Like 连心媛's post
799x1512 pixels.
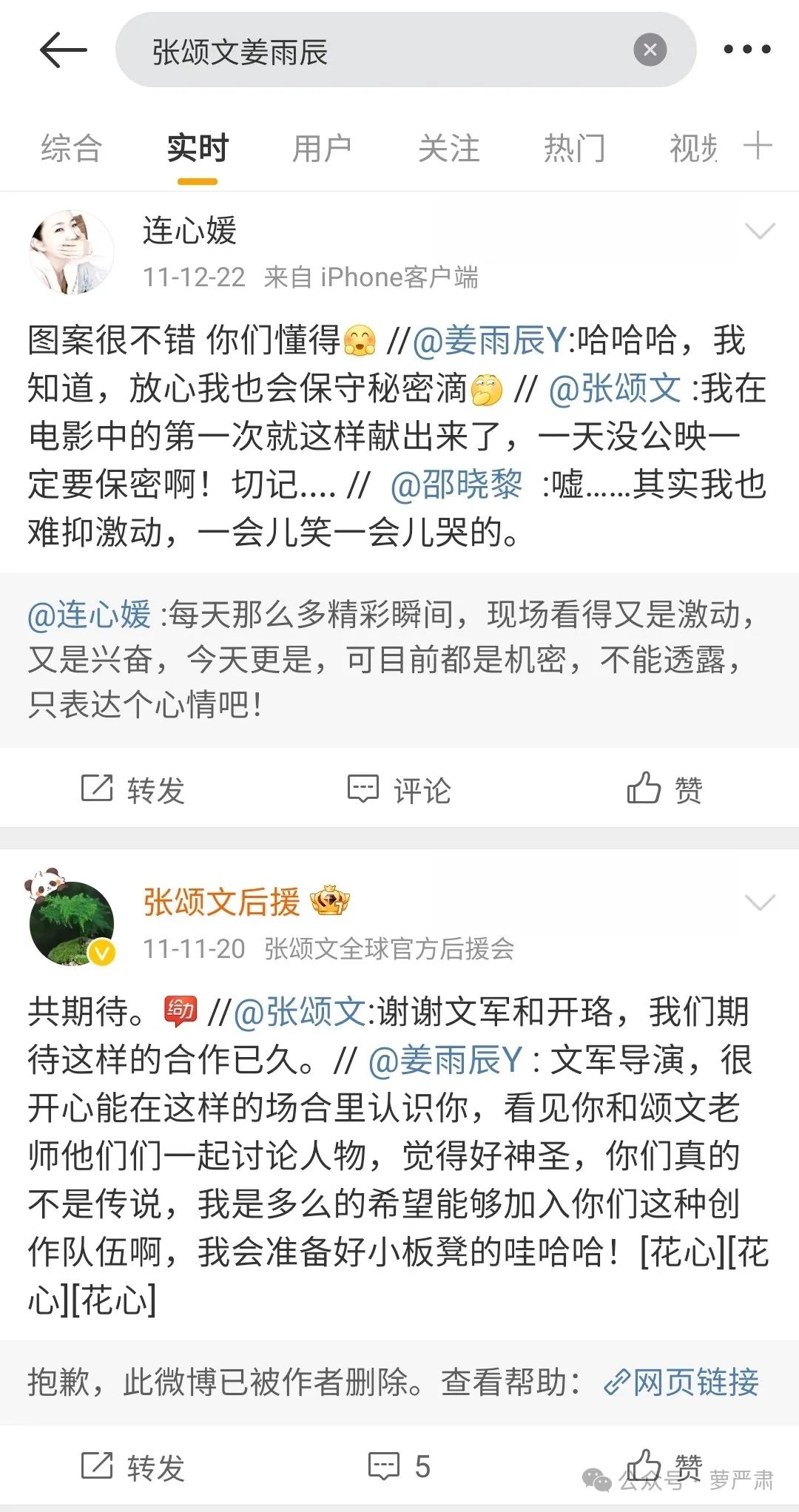point(665,789)
